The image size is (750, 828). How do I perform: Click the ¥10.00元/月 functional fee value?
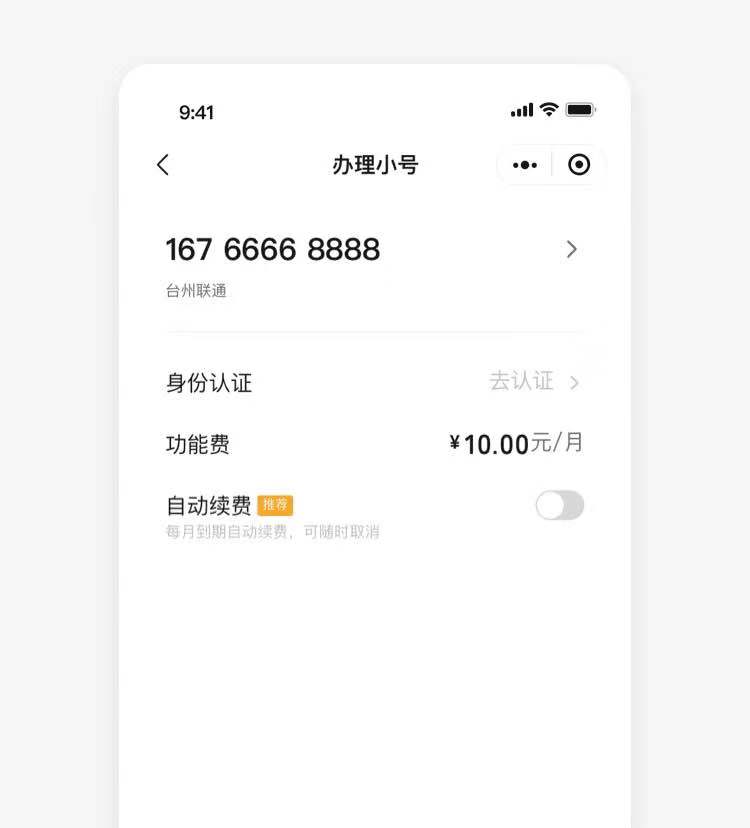click(x=516, y=444)
